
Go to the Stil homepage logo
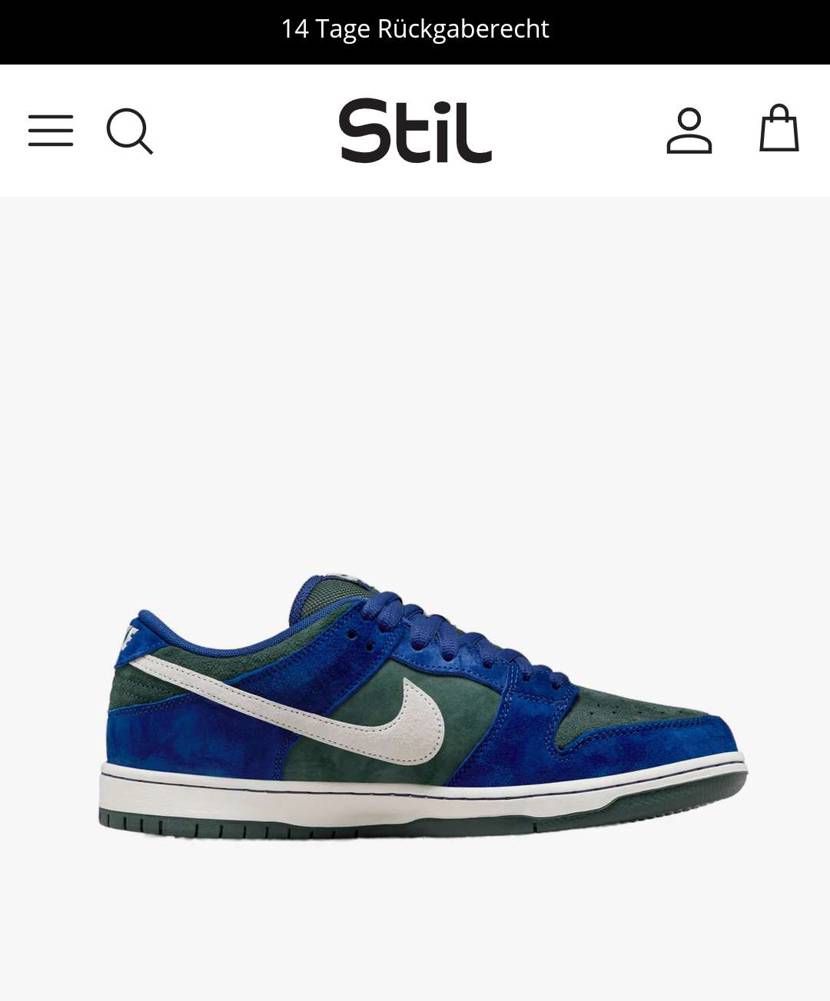coord(415,131)
